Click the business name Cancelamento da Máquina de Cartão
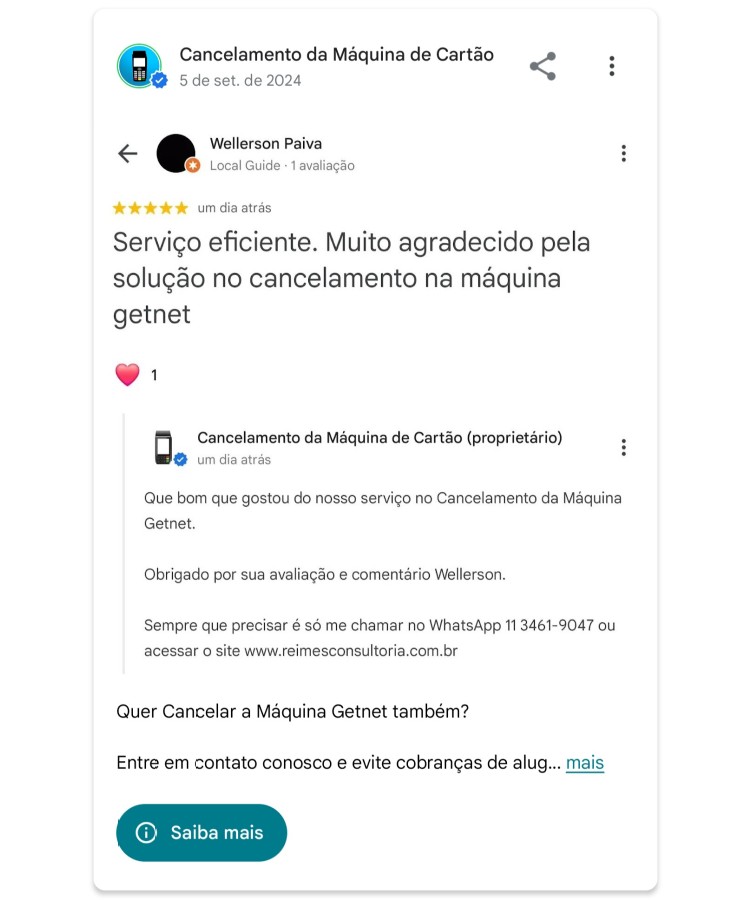The image size is (750, 900). [x=337, y=55]
